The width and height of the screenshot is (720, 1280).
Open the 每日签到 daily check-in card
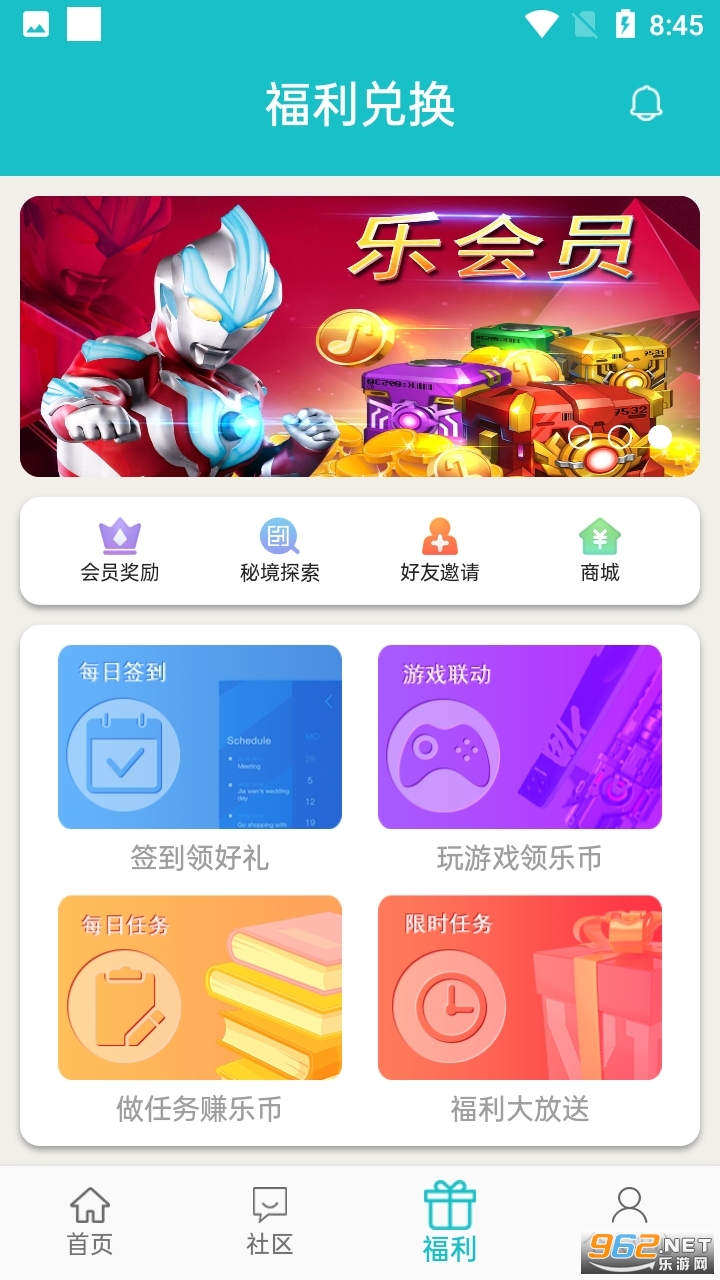click(x=200, y=737)
